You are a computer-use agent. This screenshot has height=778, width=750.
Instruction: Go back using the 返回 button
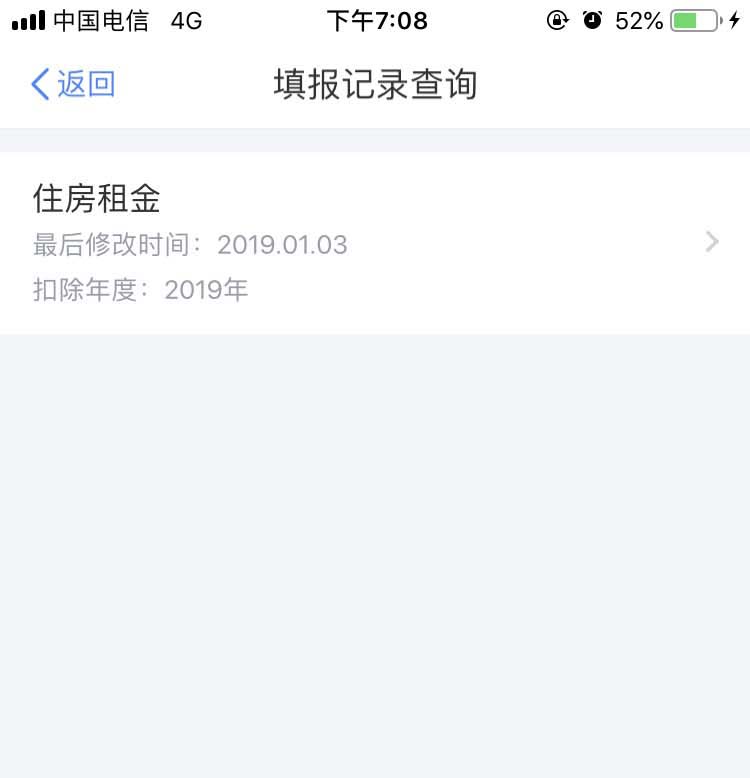[73, 84]
